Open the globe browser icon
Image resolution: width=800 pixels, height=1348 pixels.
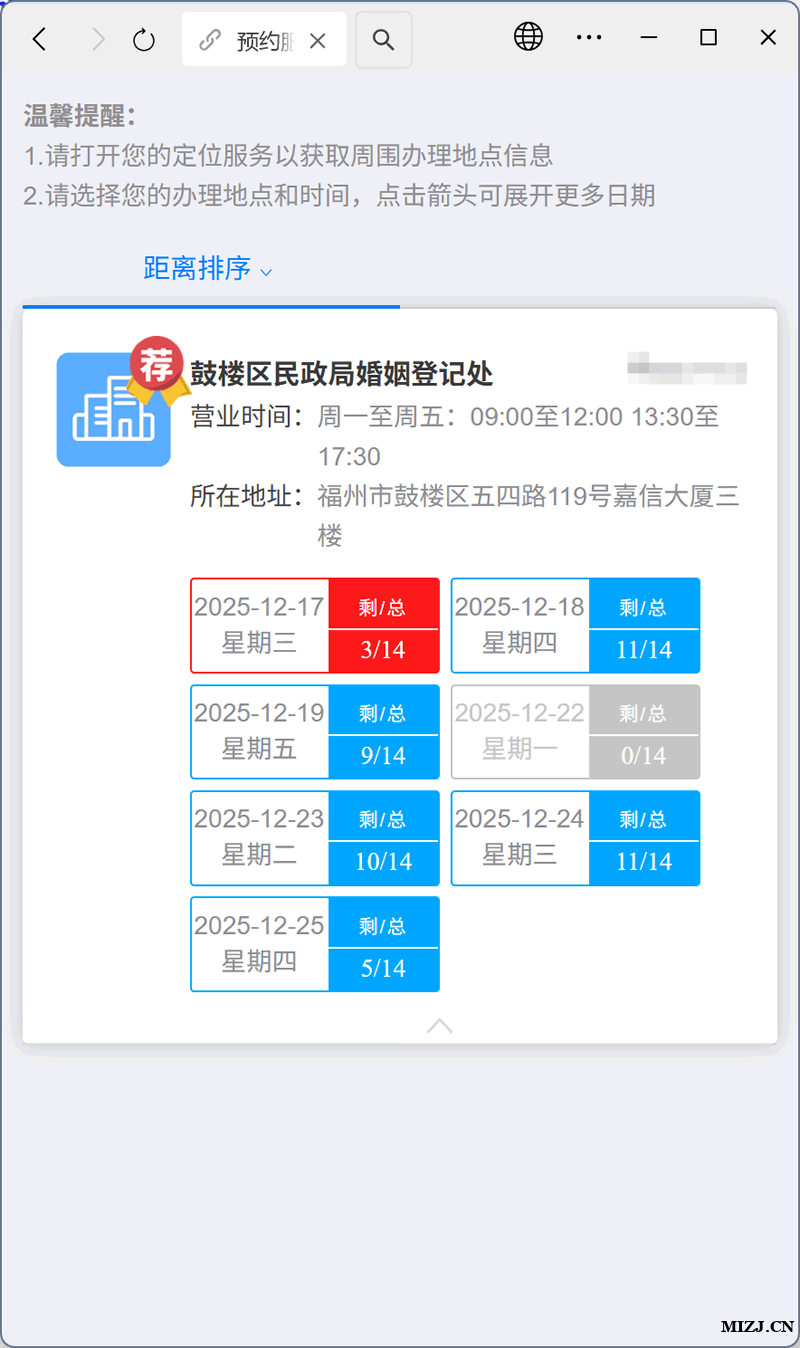click(x=528, y=38)
